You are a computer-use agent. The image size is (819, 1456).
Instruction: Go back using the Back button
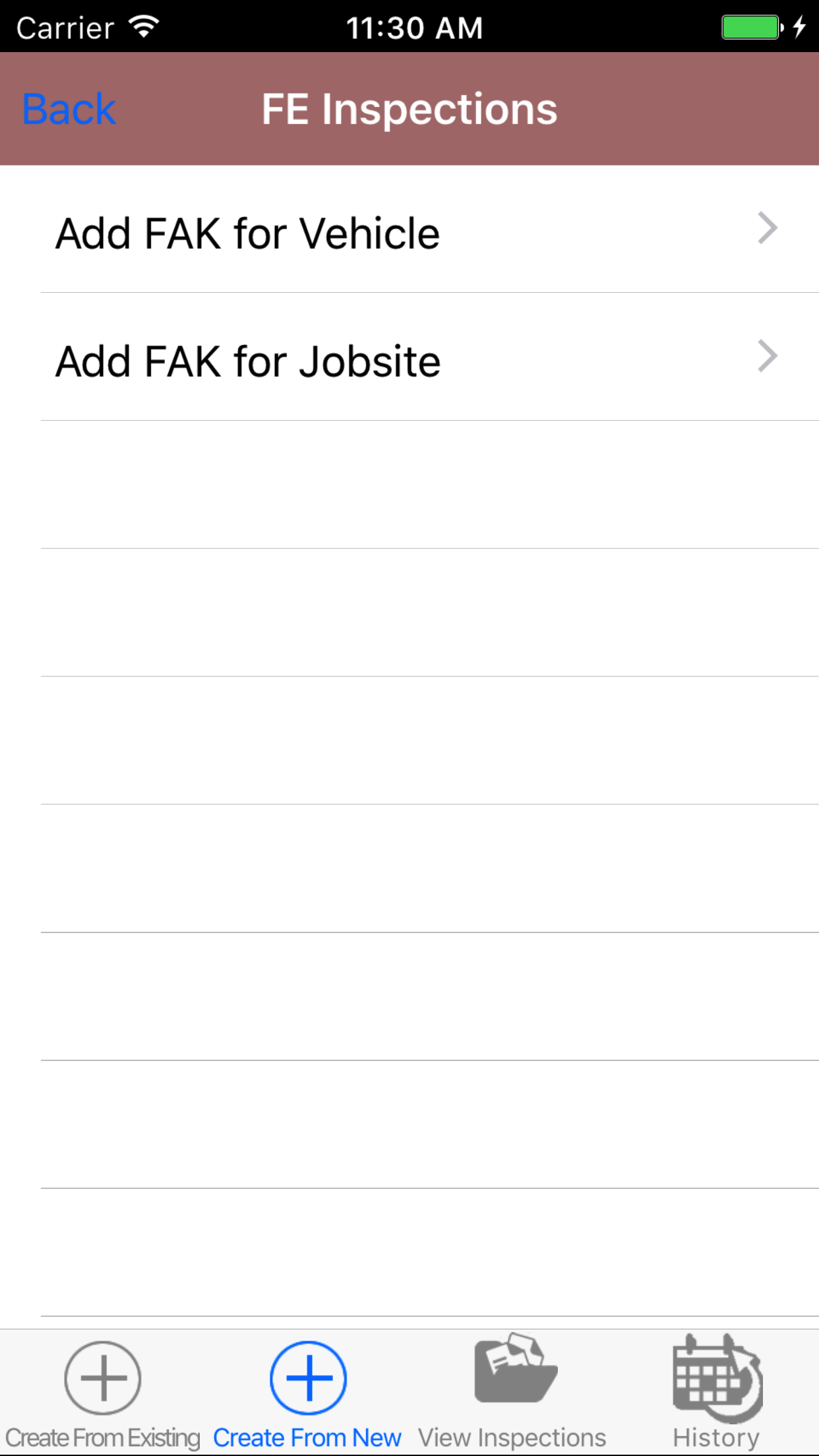[69, 109]
